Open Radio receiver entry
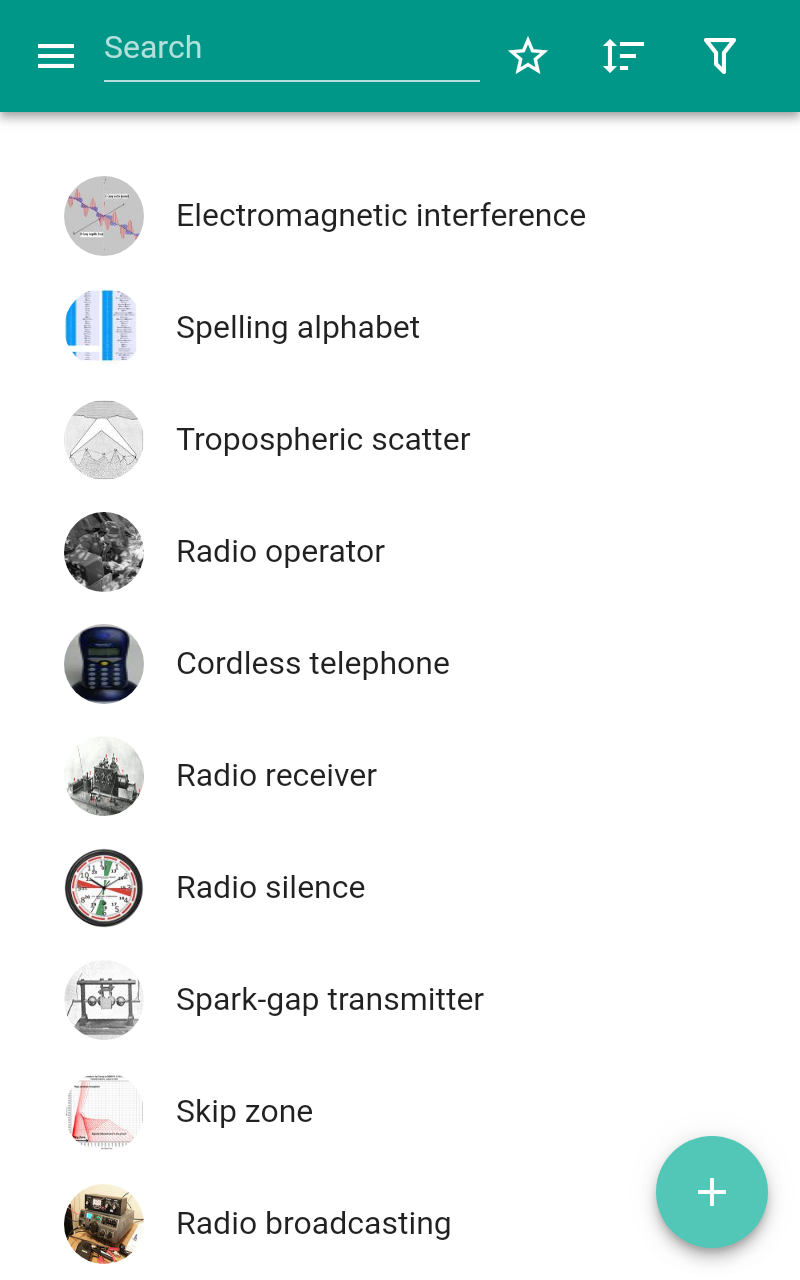The image size is (800, 1280). tap(400, 776)
